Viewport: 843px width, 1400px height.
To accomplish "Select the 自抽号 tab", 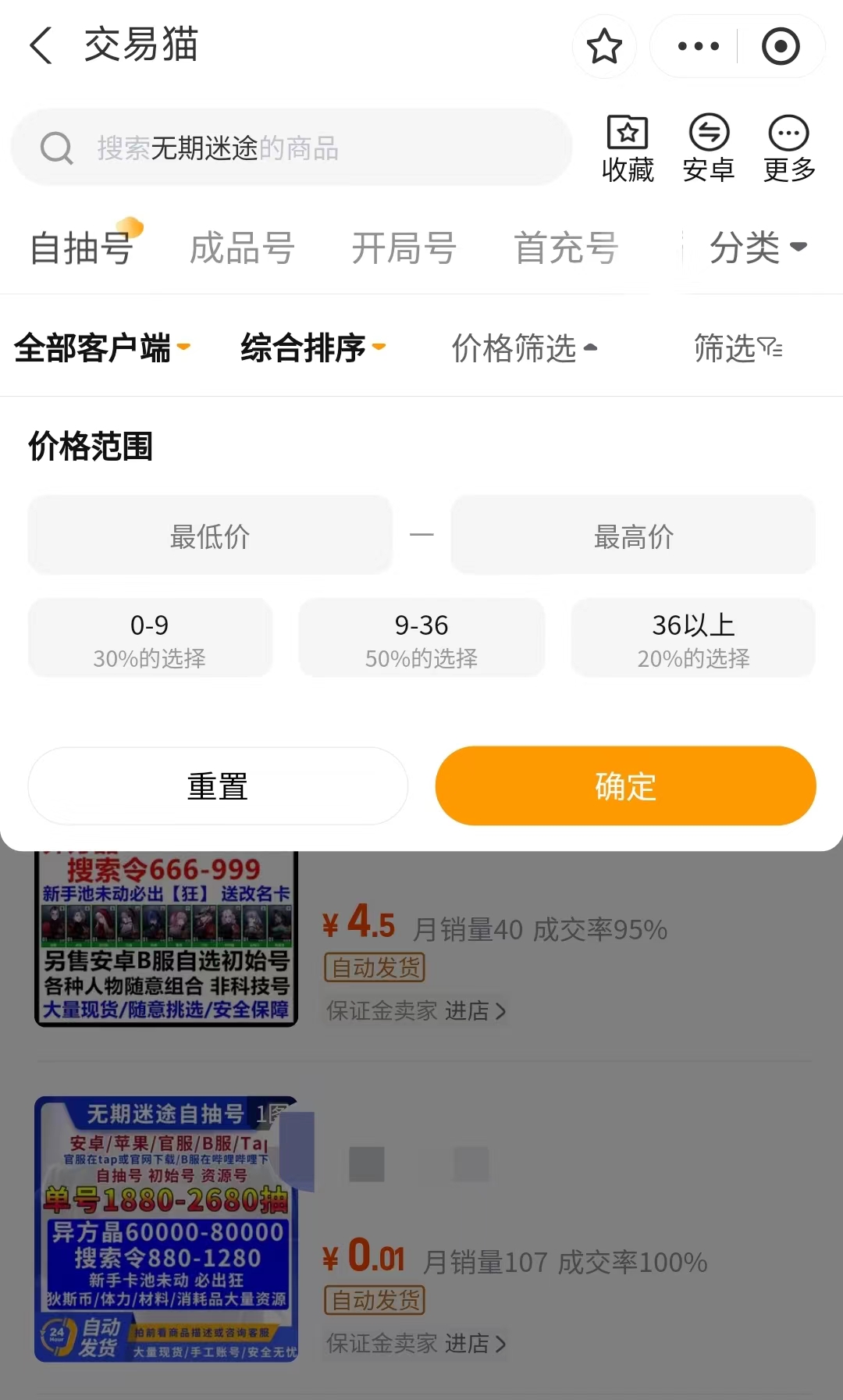I will point(82,248).
